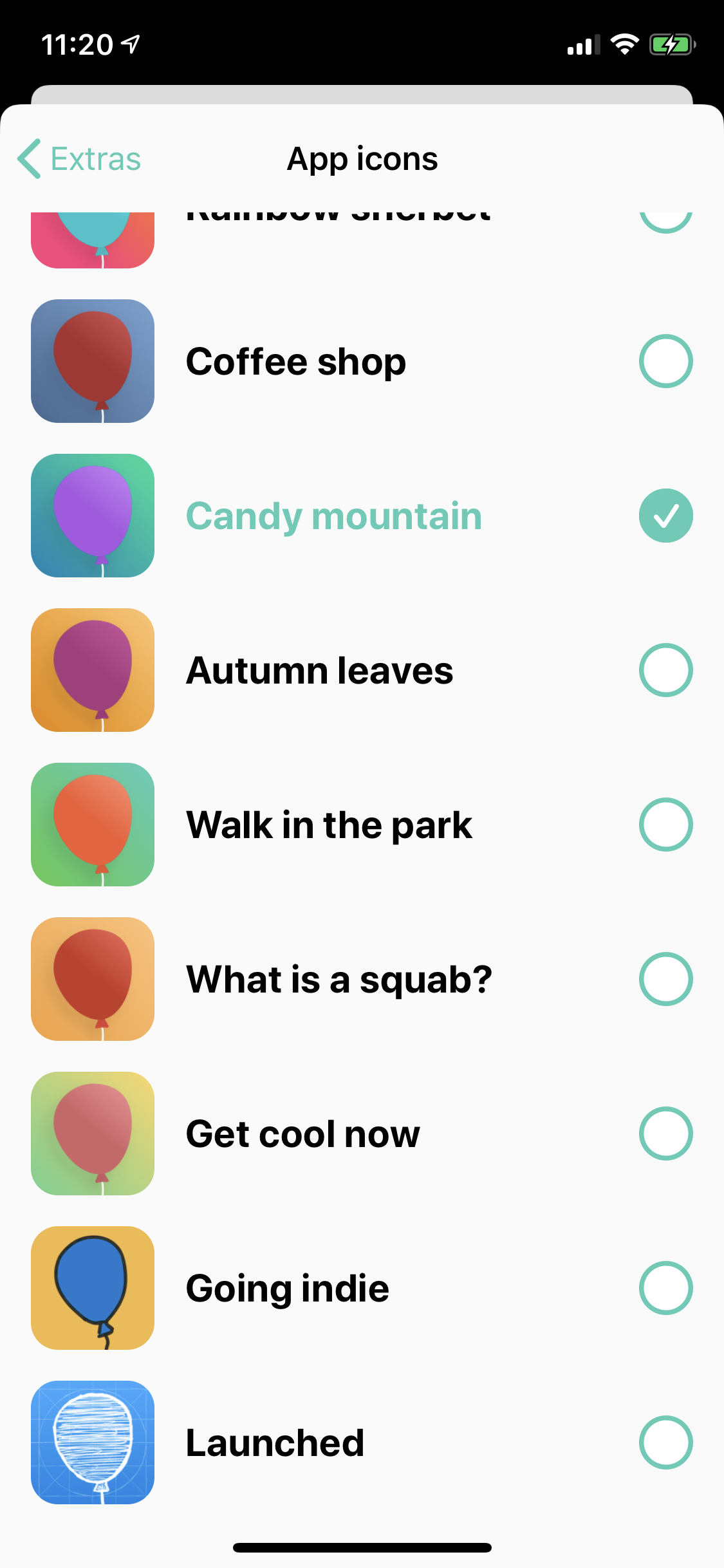Choose the Autumn leaves icon option
Viewport: 724px width, 1568px height.
pyautogui.click(x=362, y=670)
